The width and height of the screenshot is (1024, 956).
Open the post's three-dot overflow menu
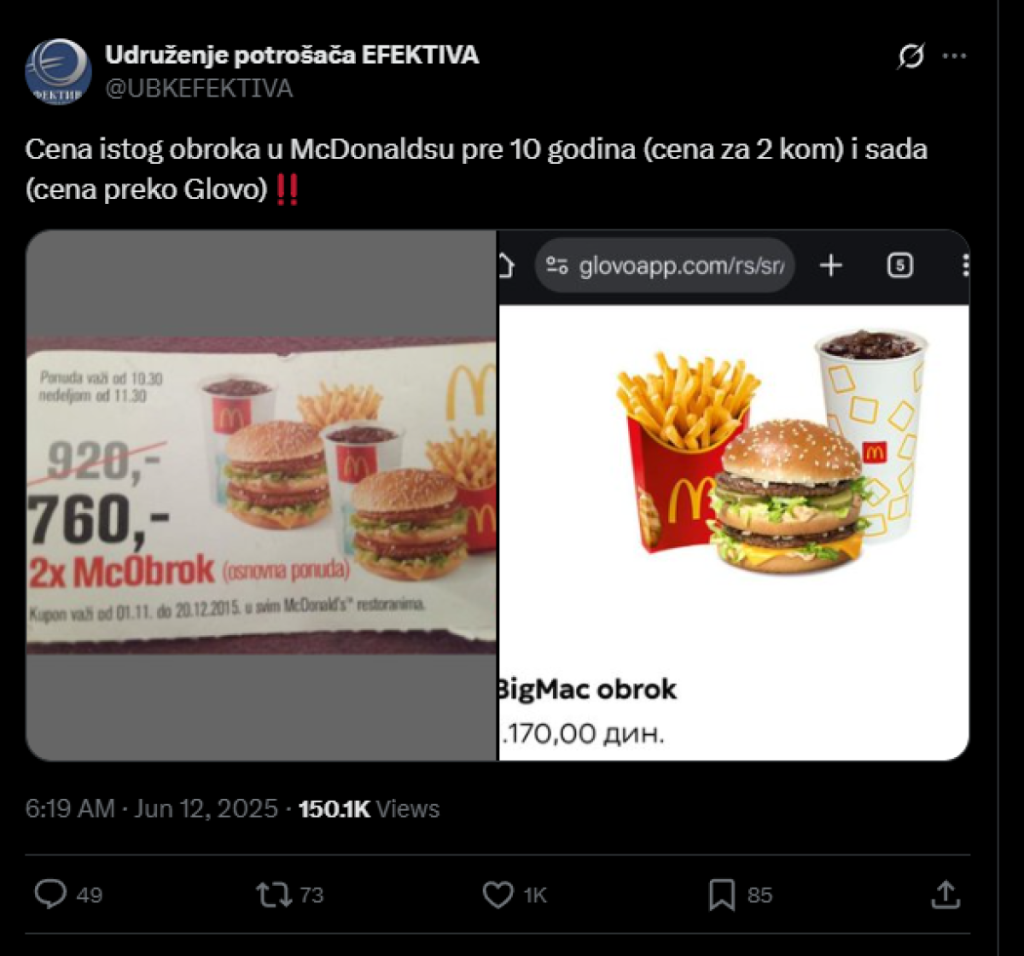954,57
